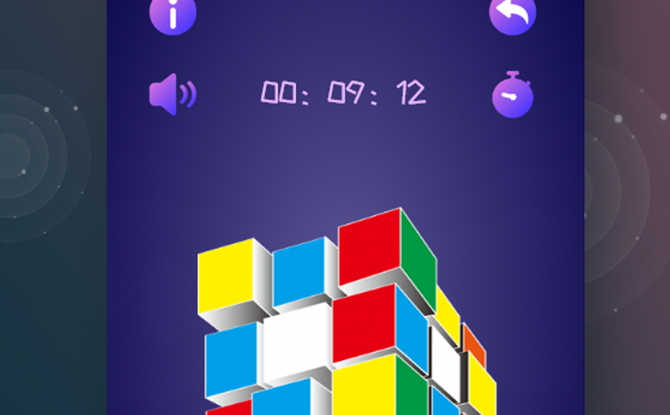
Task: Open the info button
Action: click(173, 14)
